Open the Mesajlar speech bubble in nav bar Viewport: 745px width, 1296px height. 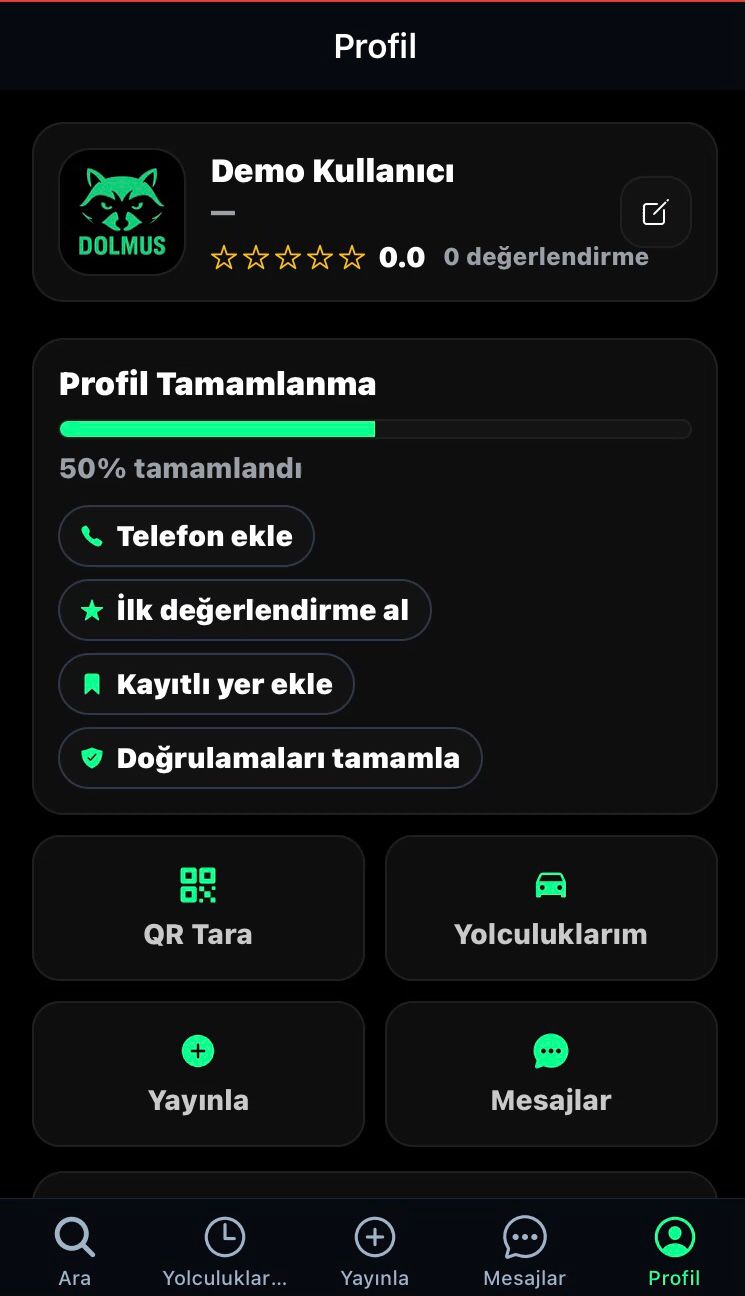click(x=524, y=1236)
